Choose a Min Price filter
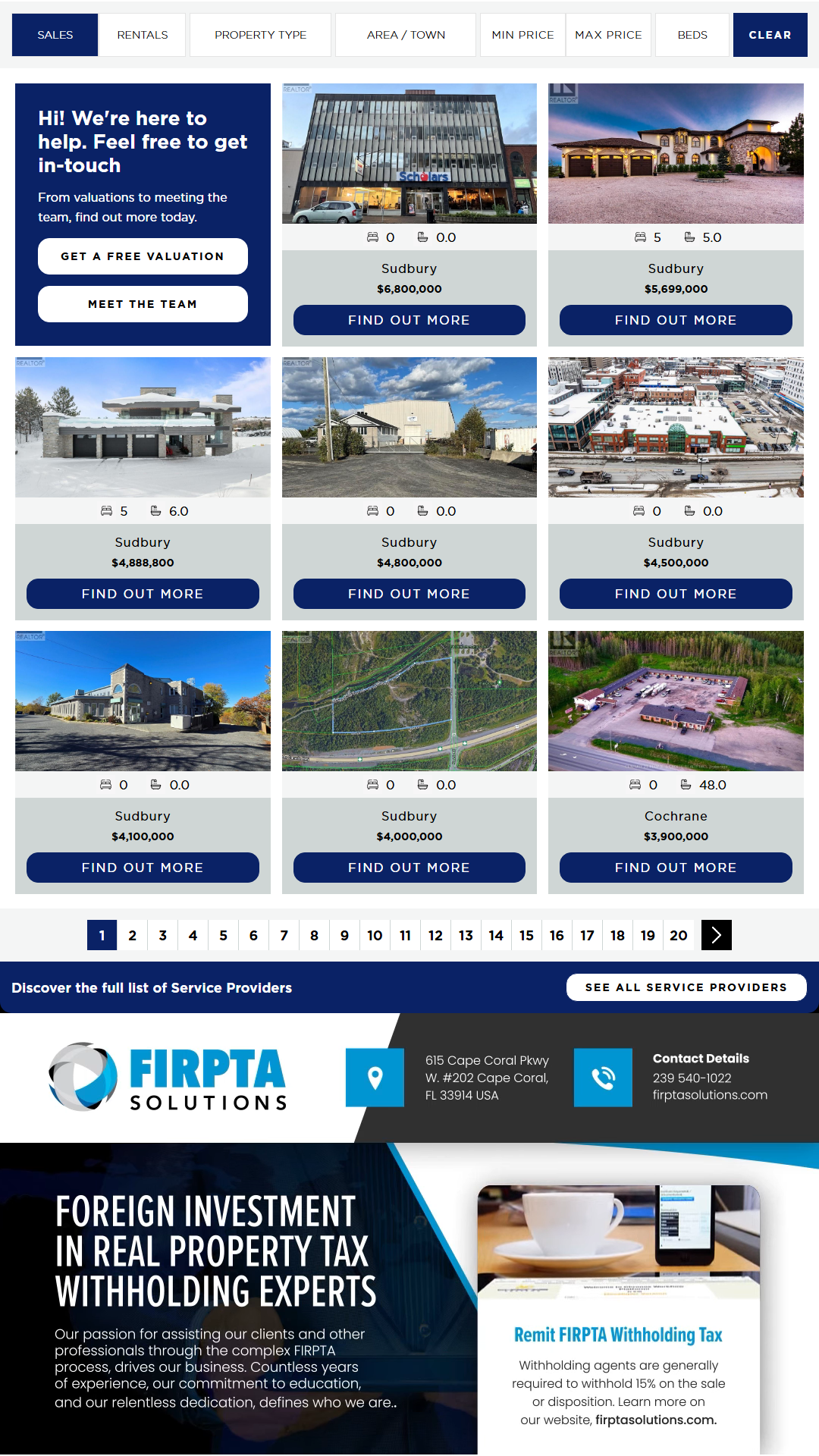The height and width of the screenshot is (1456, 819). [522, 35]
